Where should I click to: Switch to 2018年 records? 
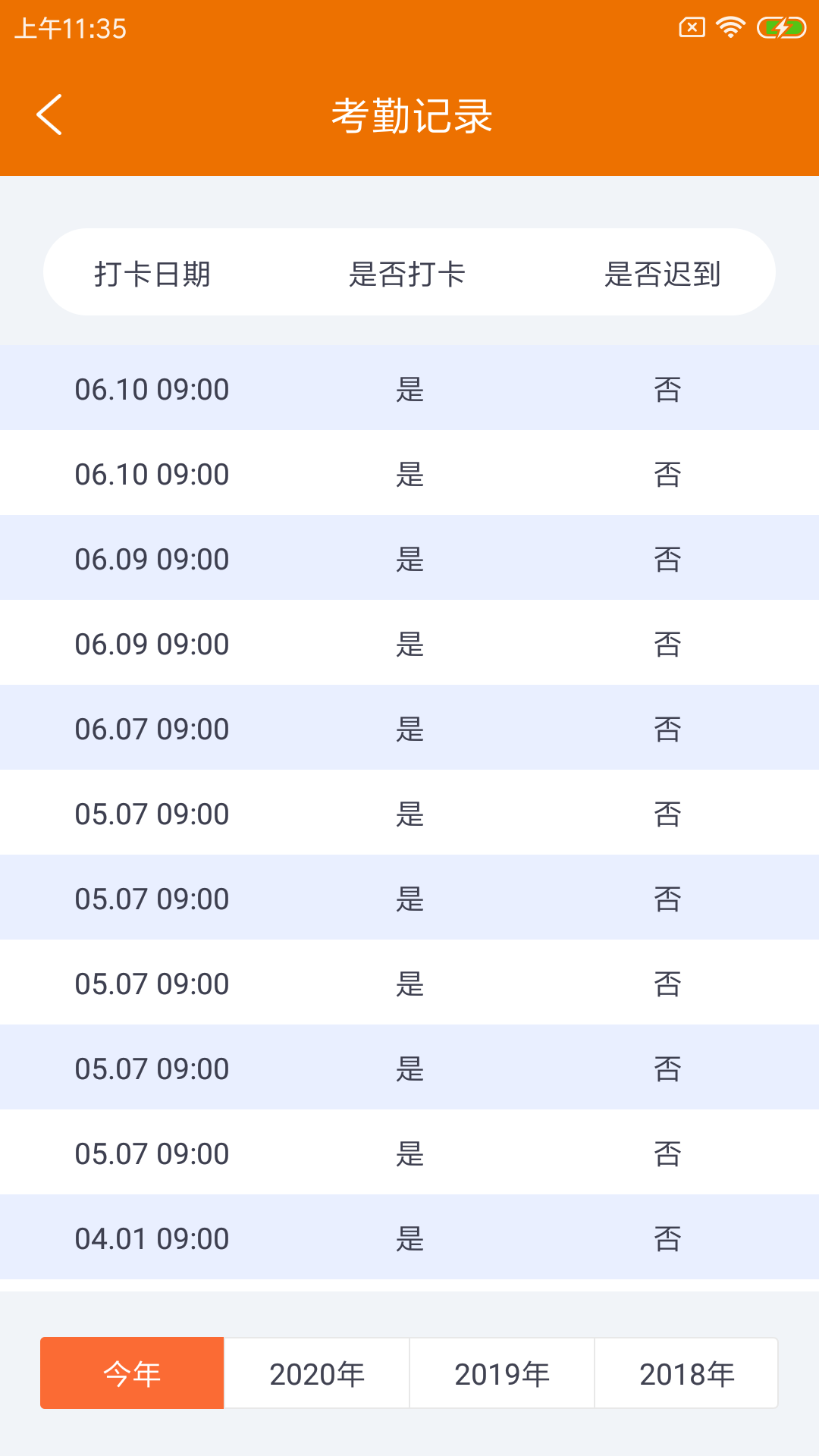point(686,1373)
